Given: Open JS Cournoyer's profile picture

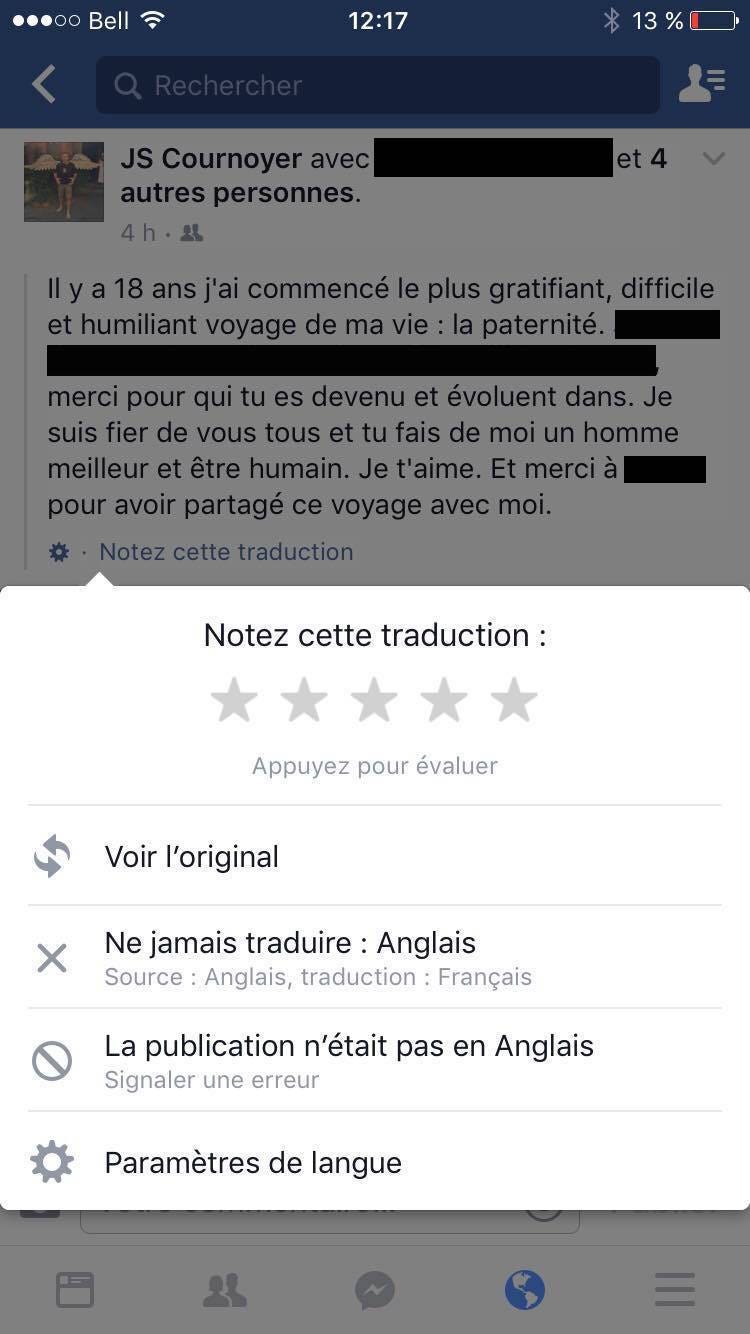Looking at the screenshot, I should coord(64,181).
